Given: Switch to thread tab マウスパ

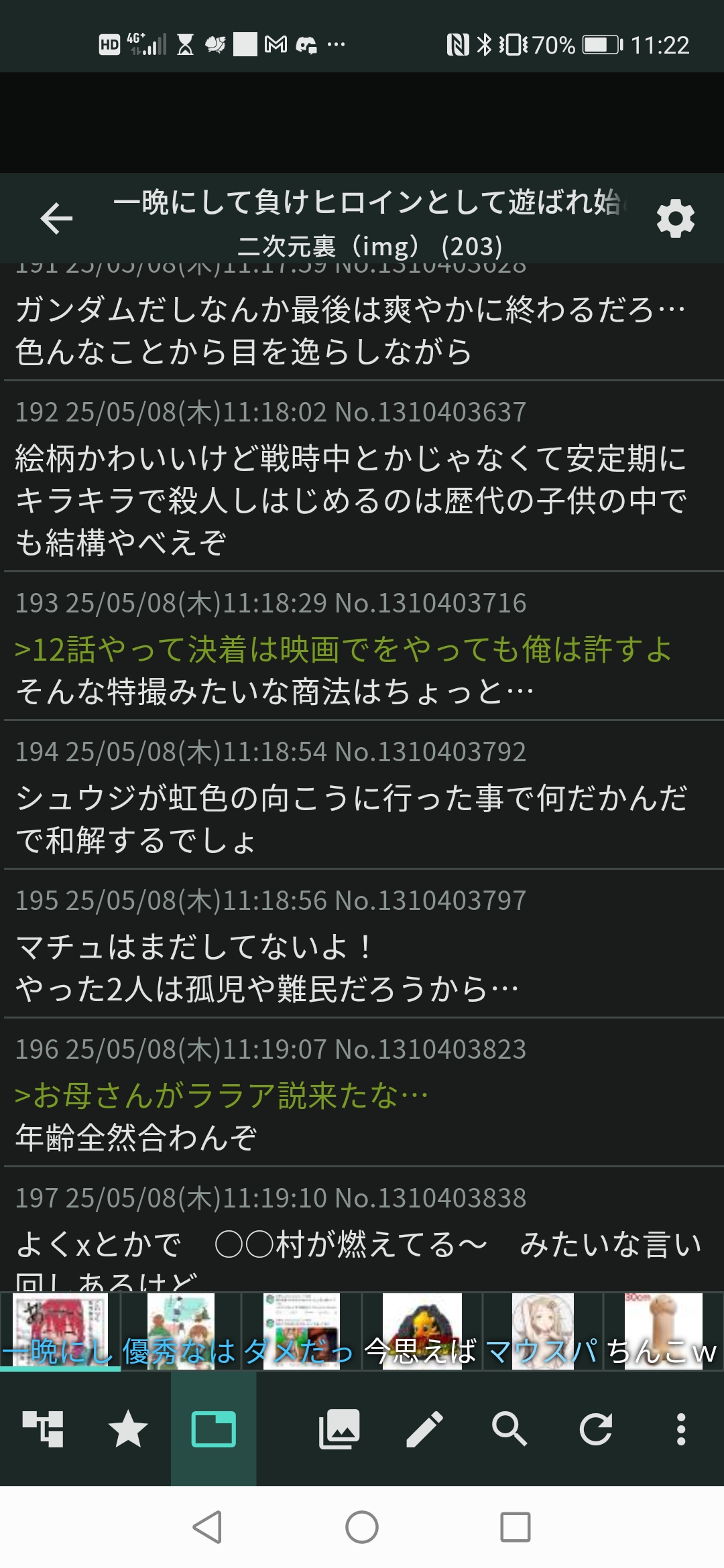Looking at the screenshot, I should point(543,1331).
